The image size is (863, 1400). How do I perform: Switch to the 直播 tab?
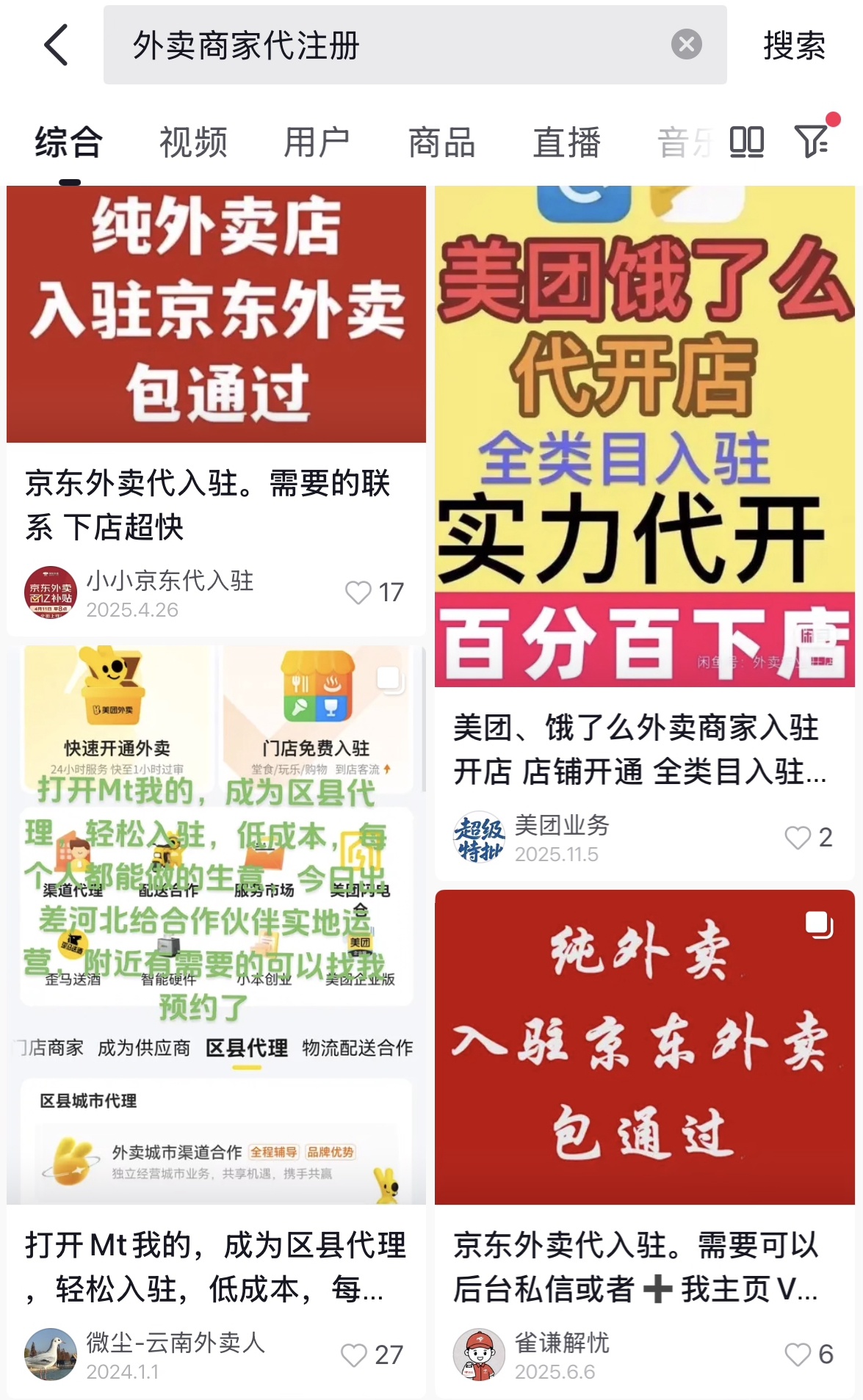click(x=566, y=142)
